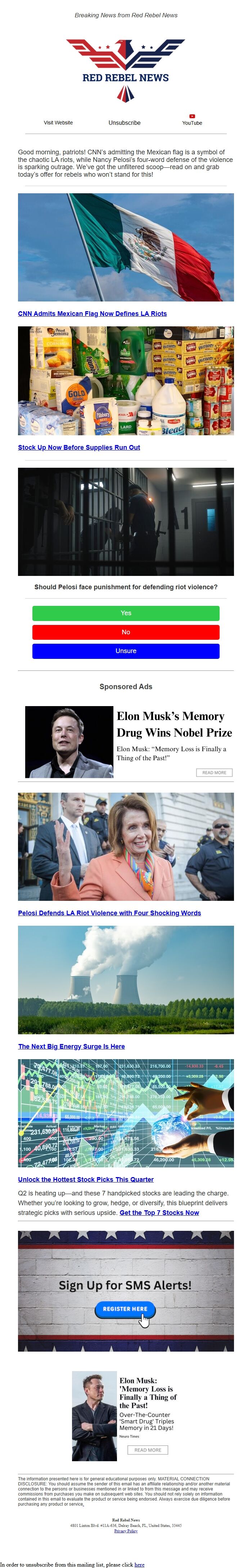Screen dimensions: 252x1568
Task: Open CNN Admits Mexican Flag article link
Action: click(92, 313)
